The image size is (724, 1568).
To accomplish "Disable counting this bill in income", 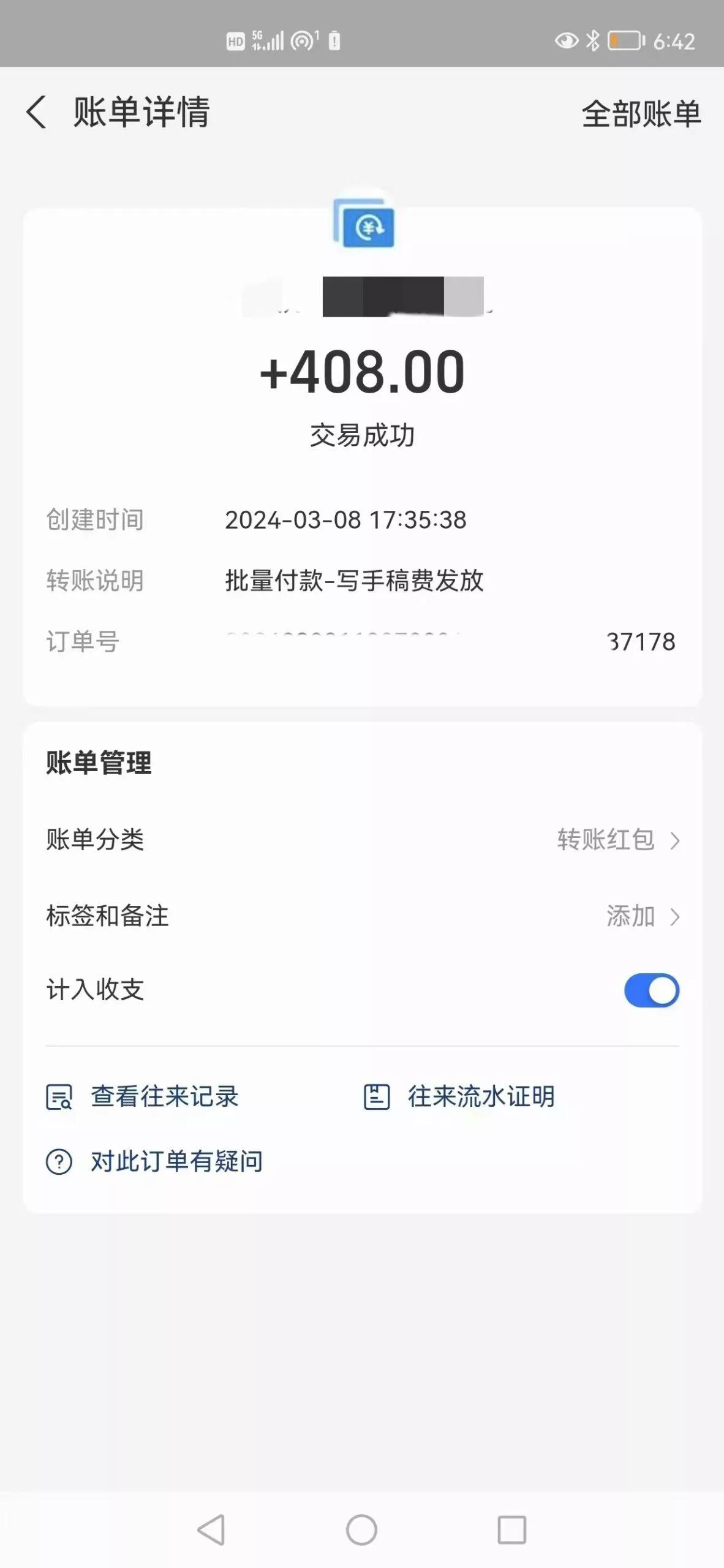I will [651, 990].
